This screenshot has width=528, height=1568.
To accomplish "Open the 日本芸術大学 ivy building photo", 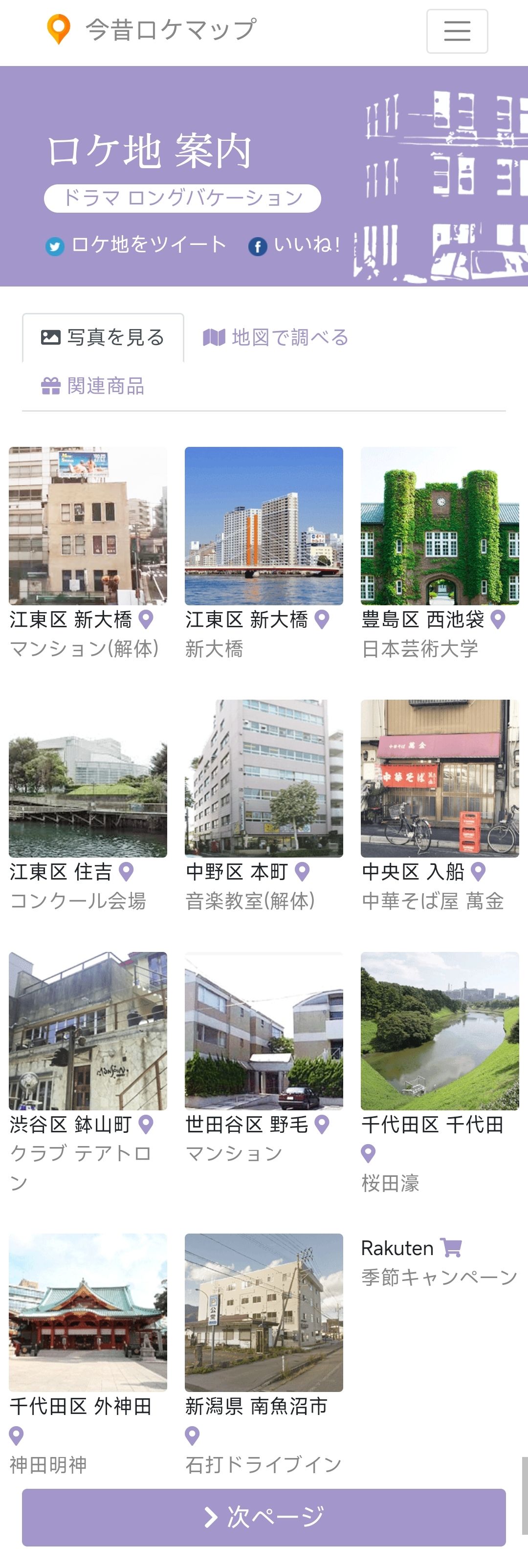I will (x=439, y=525).
